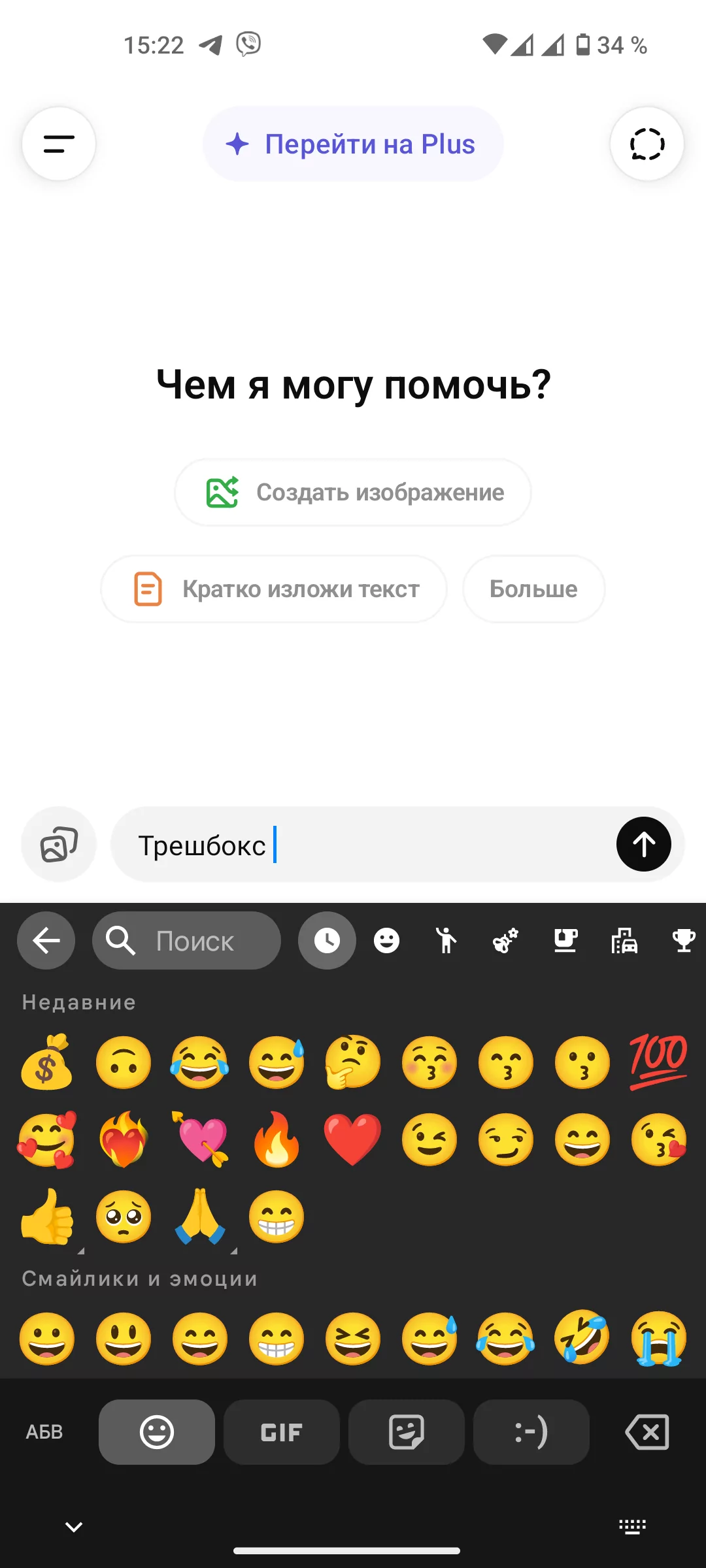Screen dimensions: 706x1568
Task: Open emoji search field Поиск
Action: (x=187, y=941)
